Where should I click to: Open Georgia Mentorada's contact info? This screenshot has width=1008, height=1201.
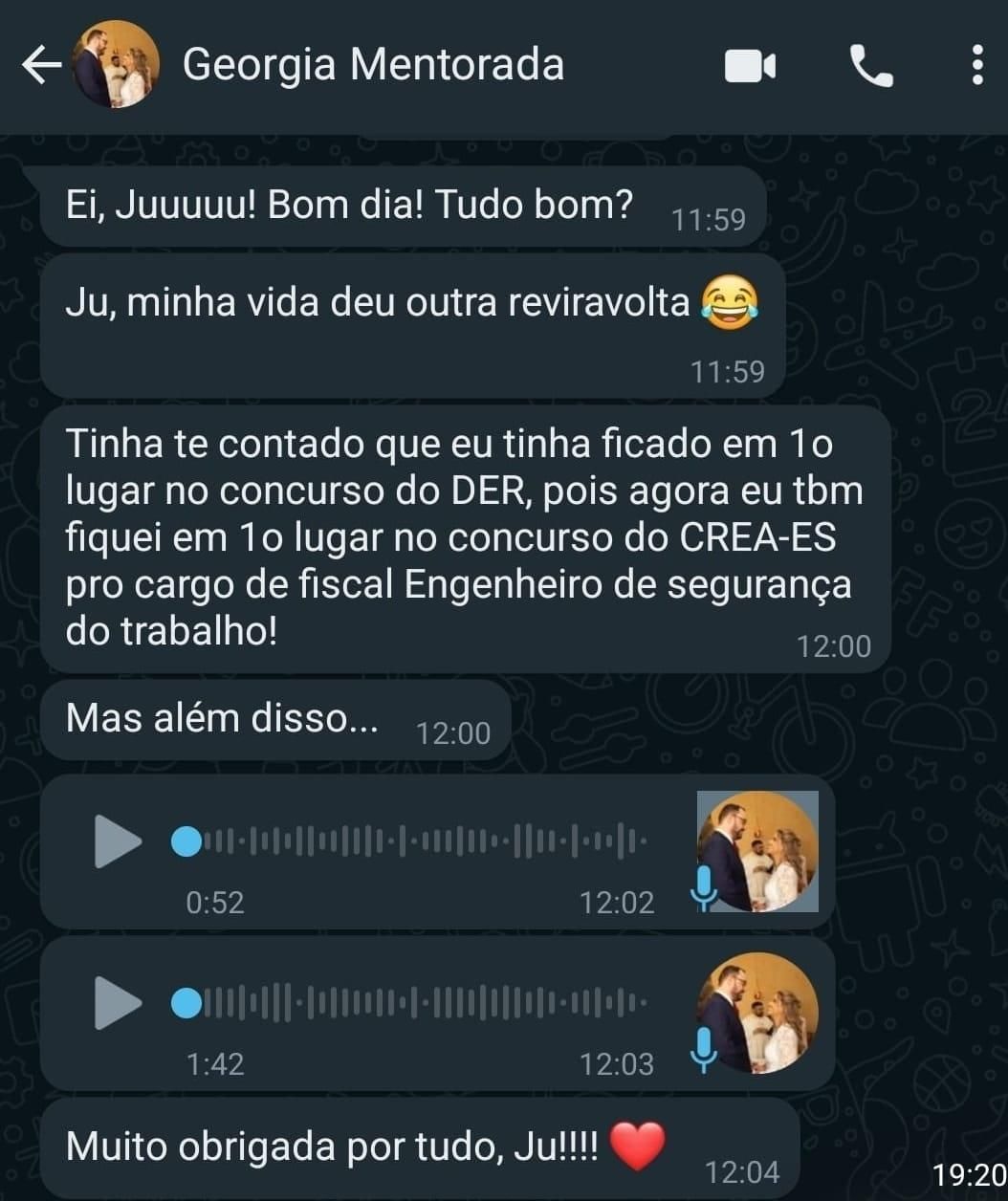point(372,65)
